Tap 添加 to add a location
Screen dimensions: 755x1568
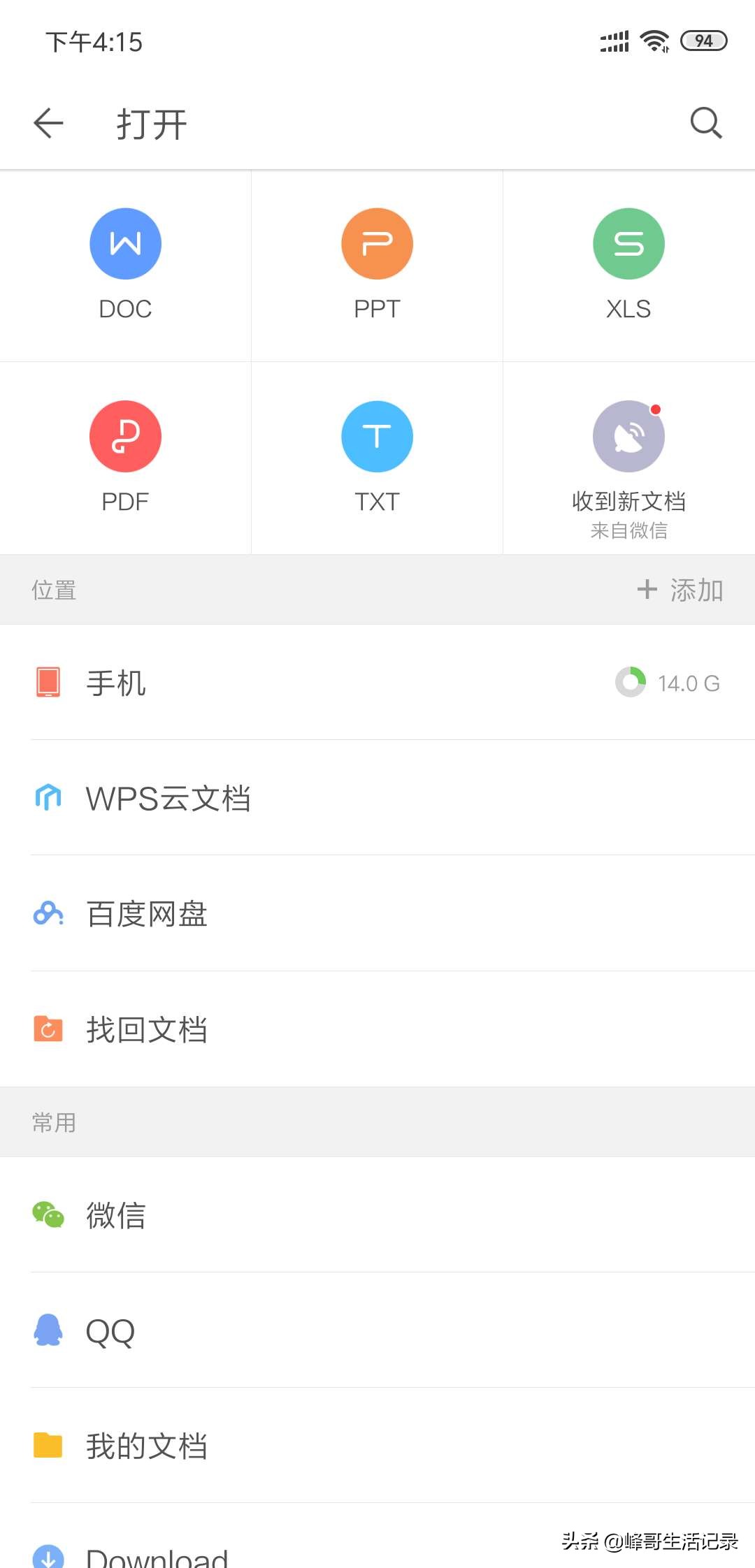(x=680, y=590)
